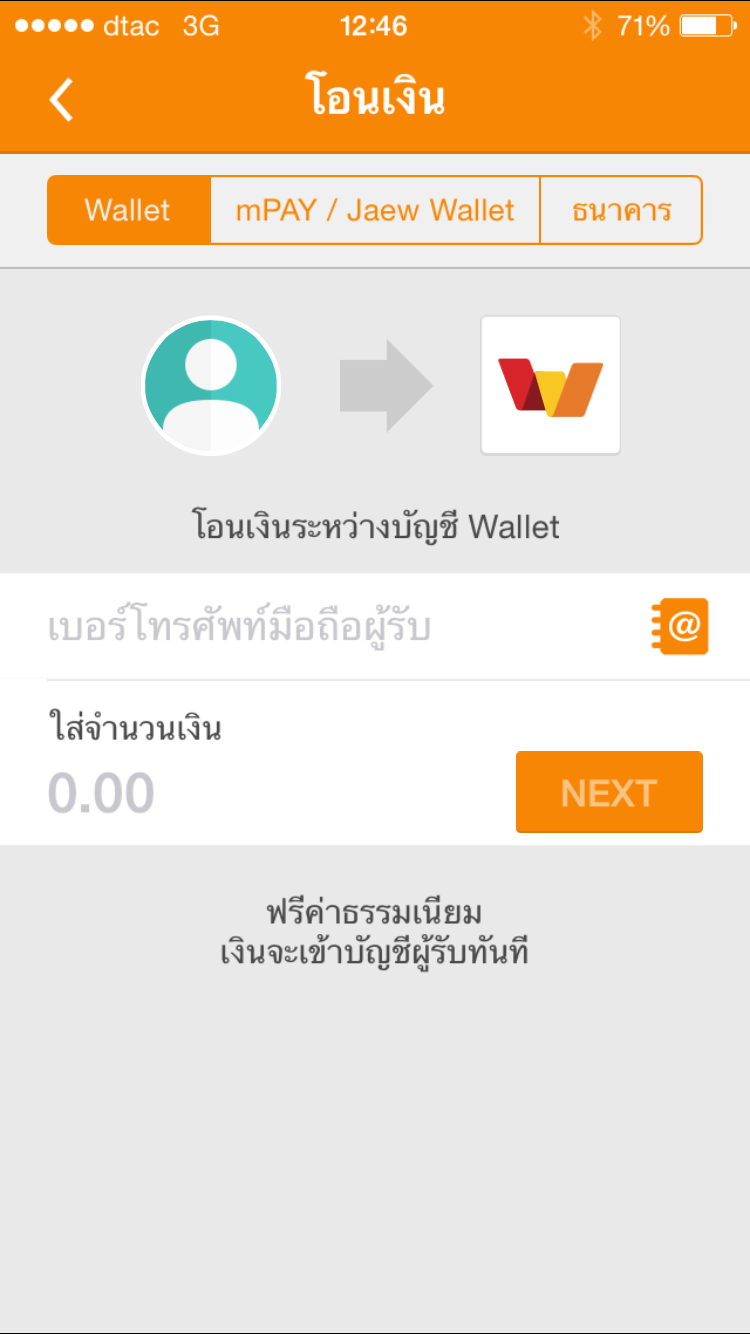This screenshot has height=1334, width=750.
Task: Select the Wallet segment
Action: click(x=128, y=211)
